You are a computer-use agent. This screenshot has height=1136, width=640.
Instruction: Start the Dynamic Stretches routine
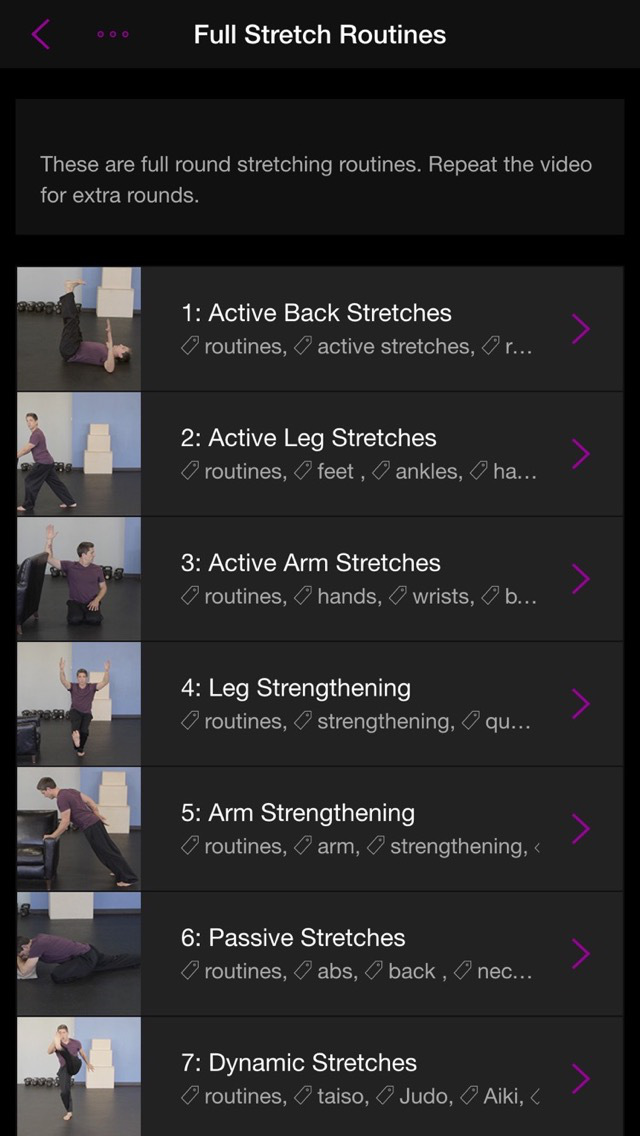[x=320, y=1077]
